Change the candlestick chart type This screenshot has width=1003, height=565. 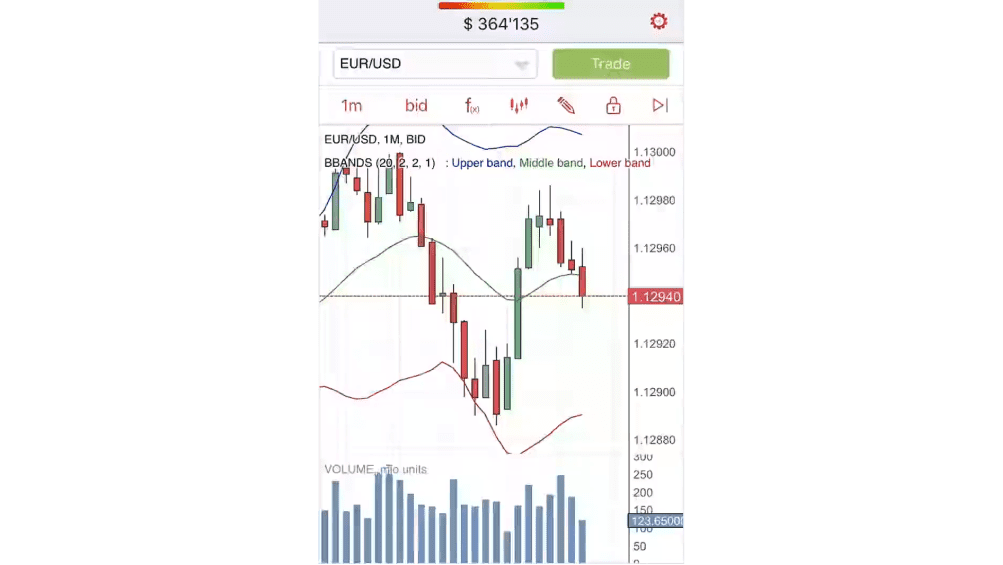518,106
